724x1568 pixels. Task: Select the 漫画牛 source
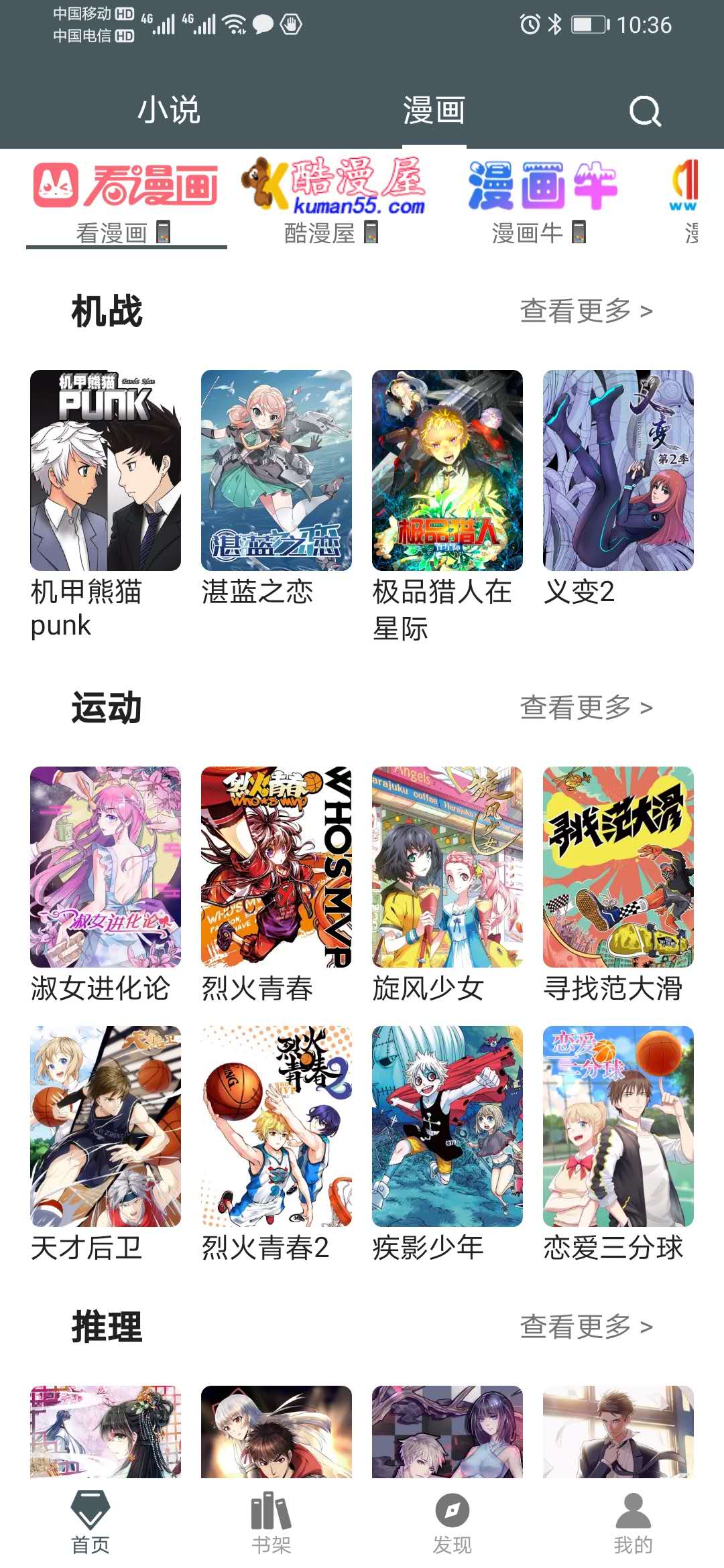coord(540,201)
